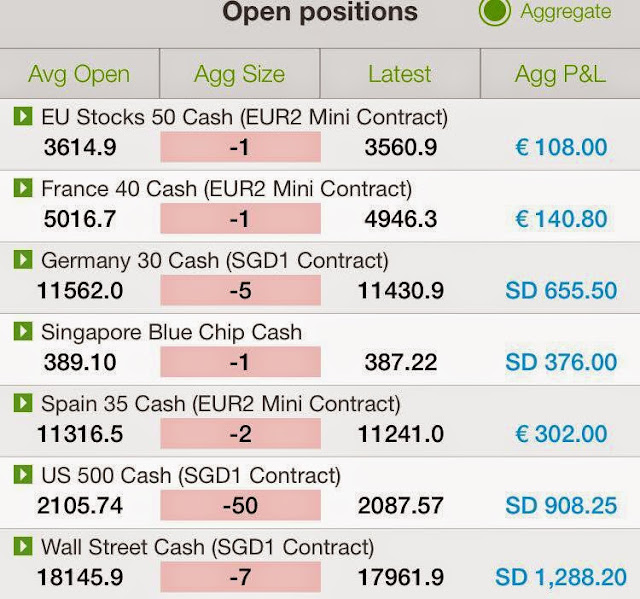Expand the EU Stocks 50 Cash position
The width and height of the screenshot is (640, 599).
22,118
